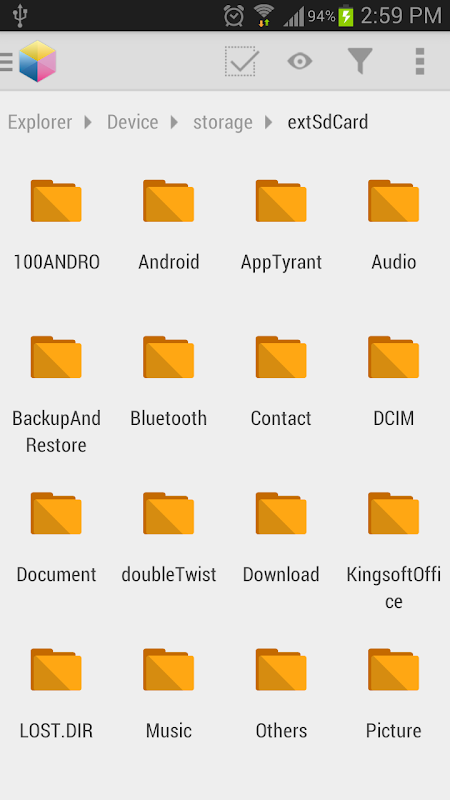Open the navigation drawer menu
Screen dimensions: 450x800
click(7, 61)
